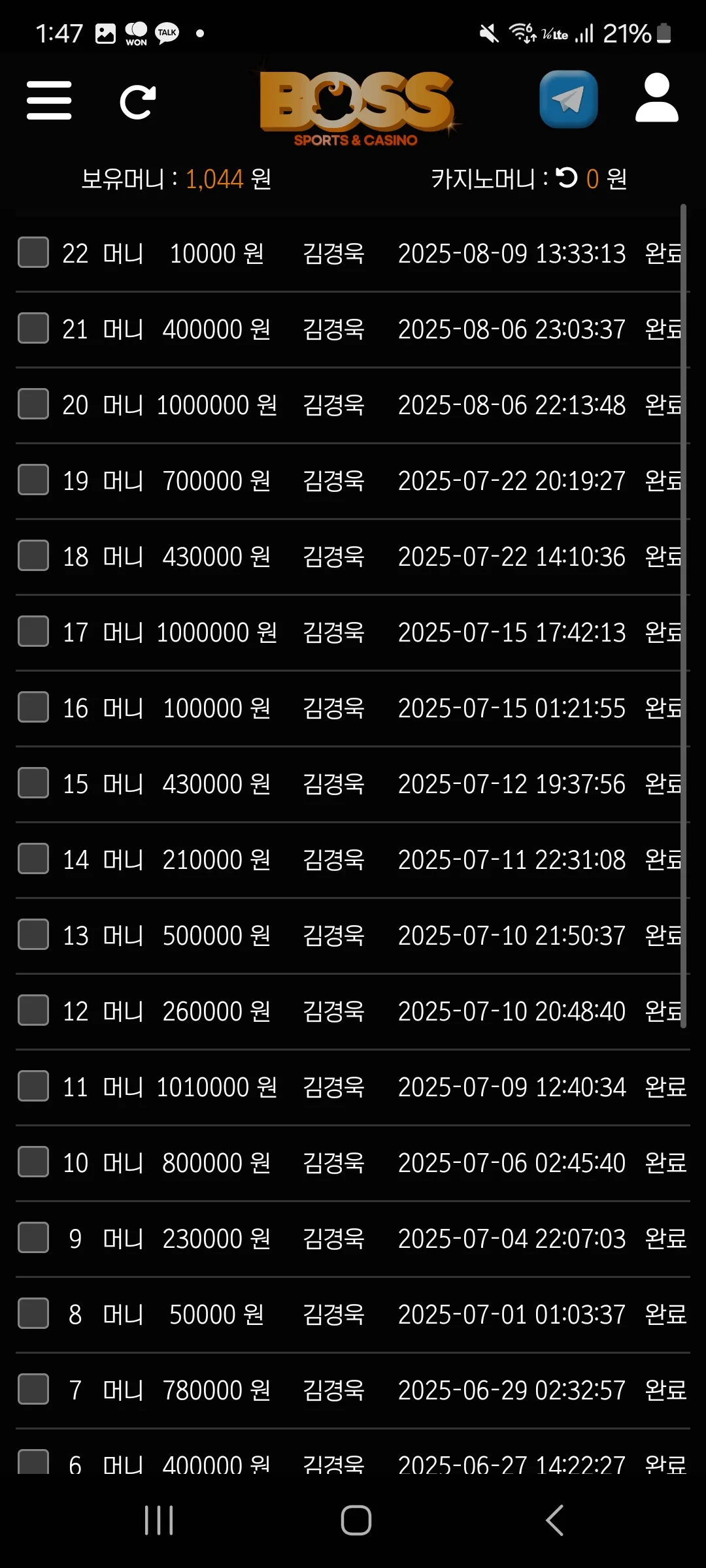The height and width of the screenshot is (1568, 706).
Task: Select the checkbox for entry 21
Action: (33, 329)
